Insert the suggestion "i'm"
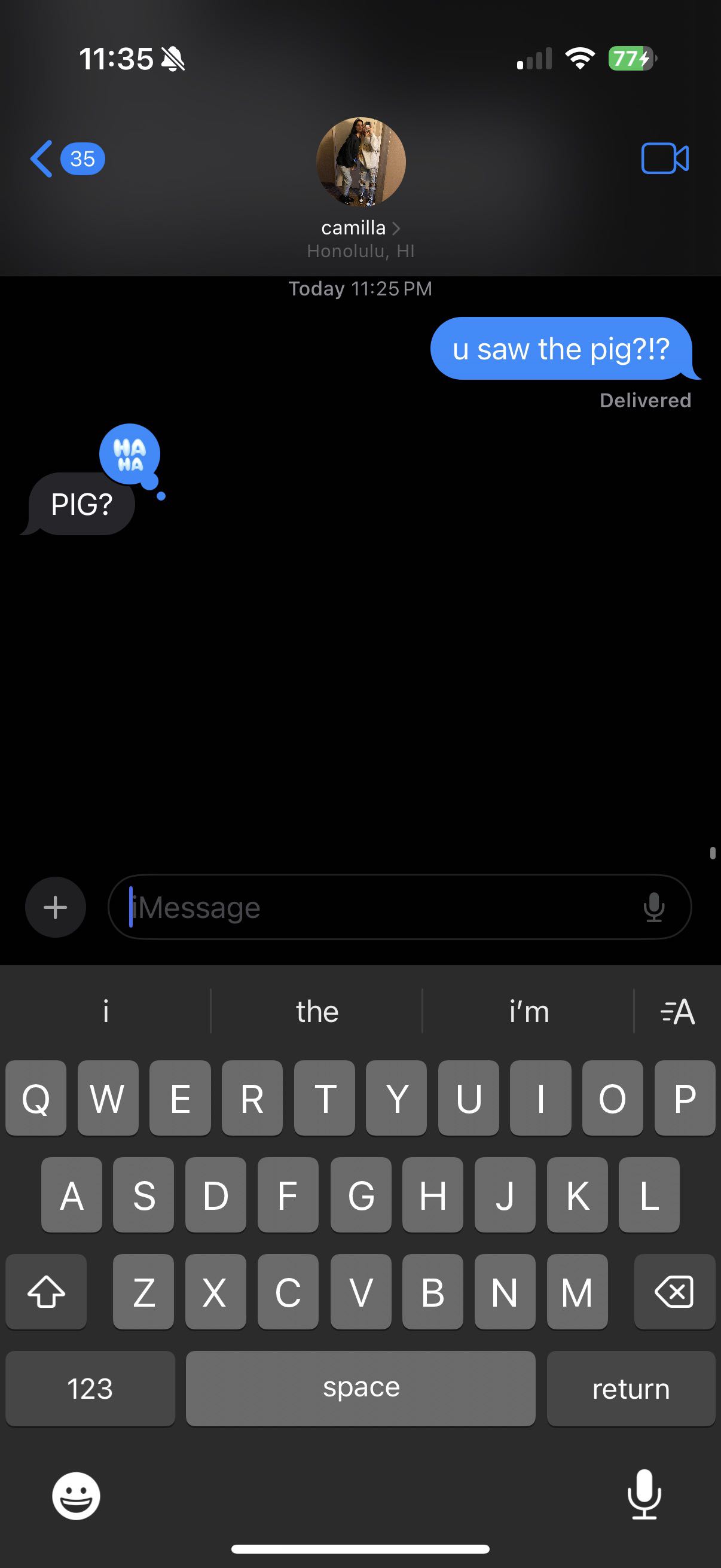 528,1012
